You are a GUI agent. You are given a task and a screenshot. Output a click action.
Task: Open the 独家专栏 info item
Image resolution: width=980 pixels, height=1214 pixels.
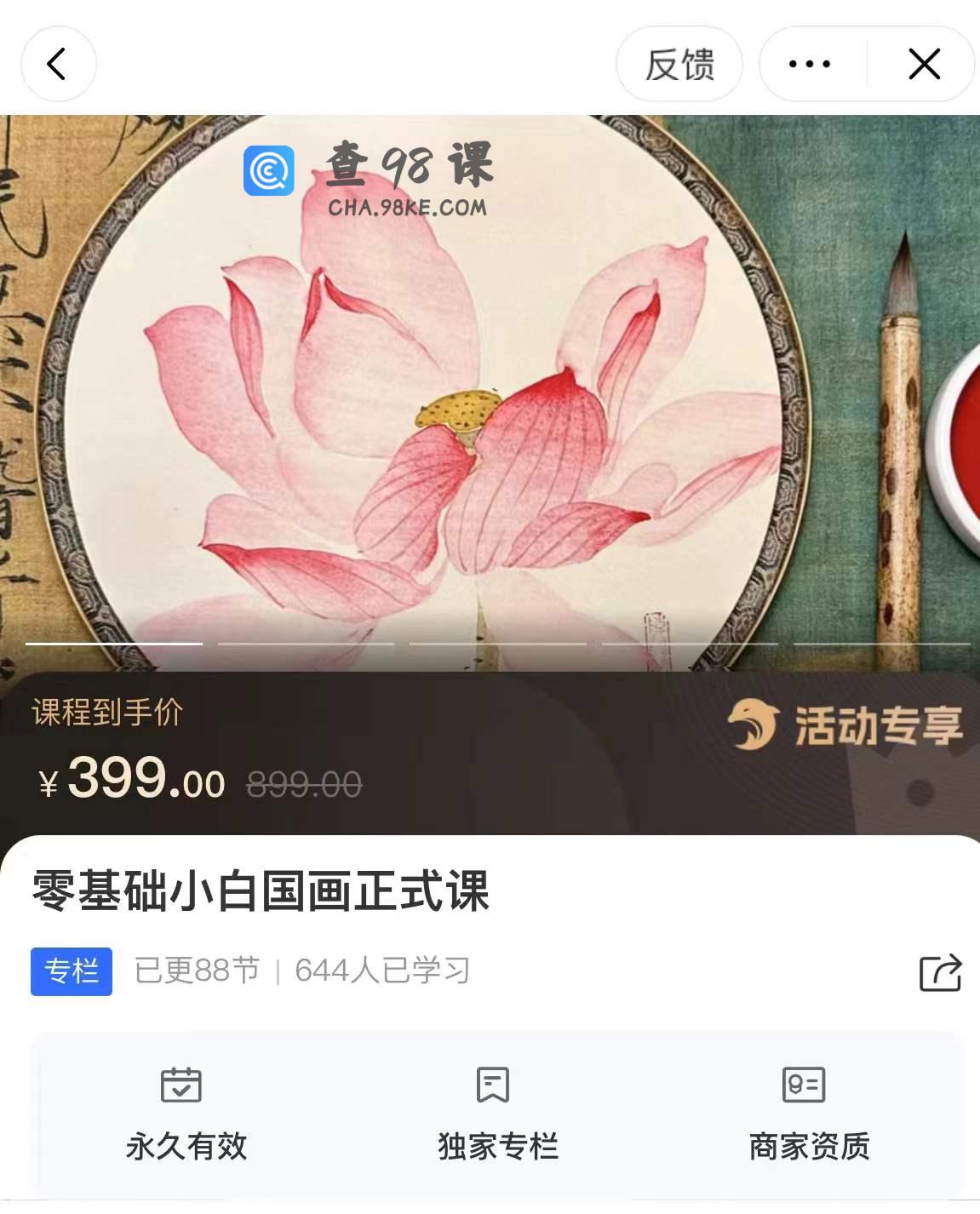coord(497,1114)
